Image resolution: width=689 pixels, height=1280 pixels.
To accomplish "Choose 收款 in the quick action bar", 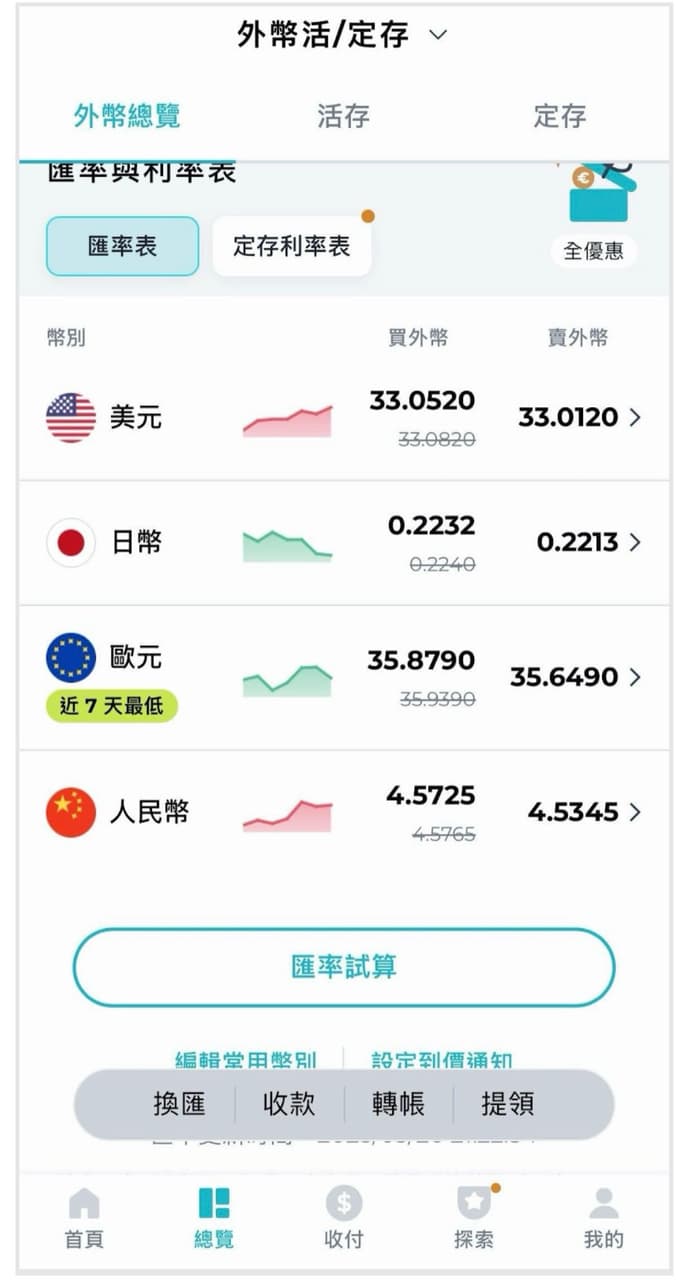I will [289, 1104].
